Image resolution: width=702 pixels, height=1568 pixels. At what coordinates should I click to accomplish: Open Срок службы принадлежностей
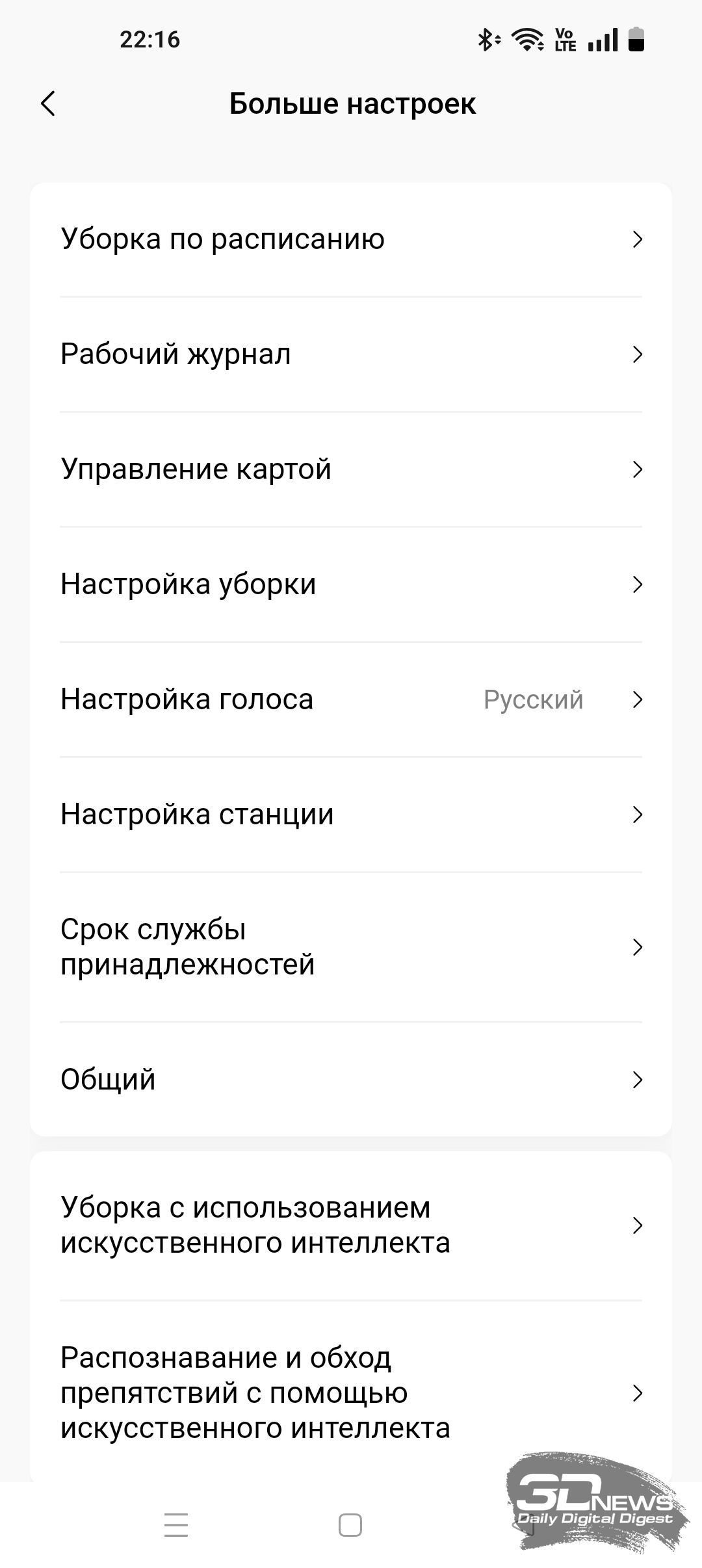click(x=351, y=947)
